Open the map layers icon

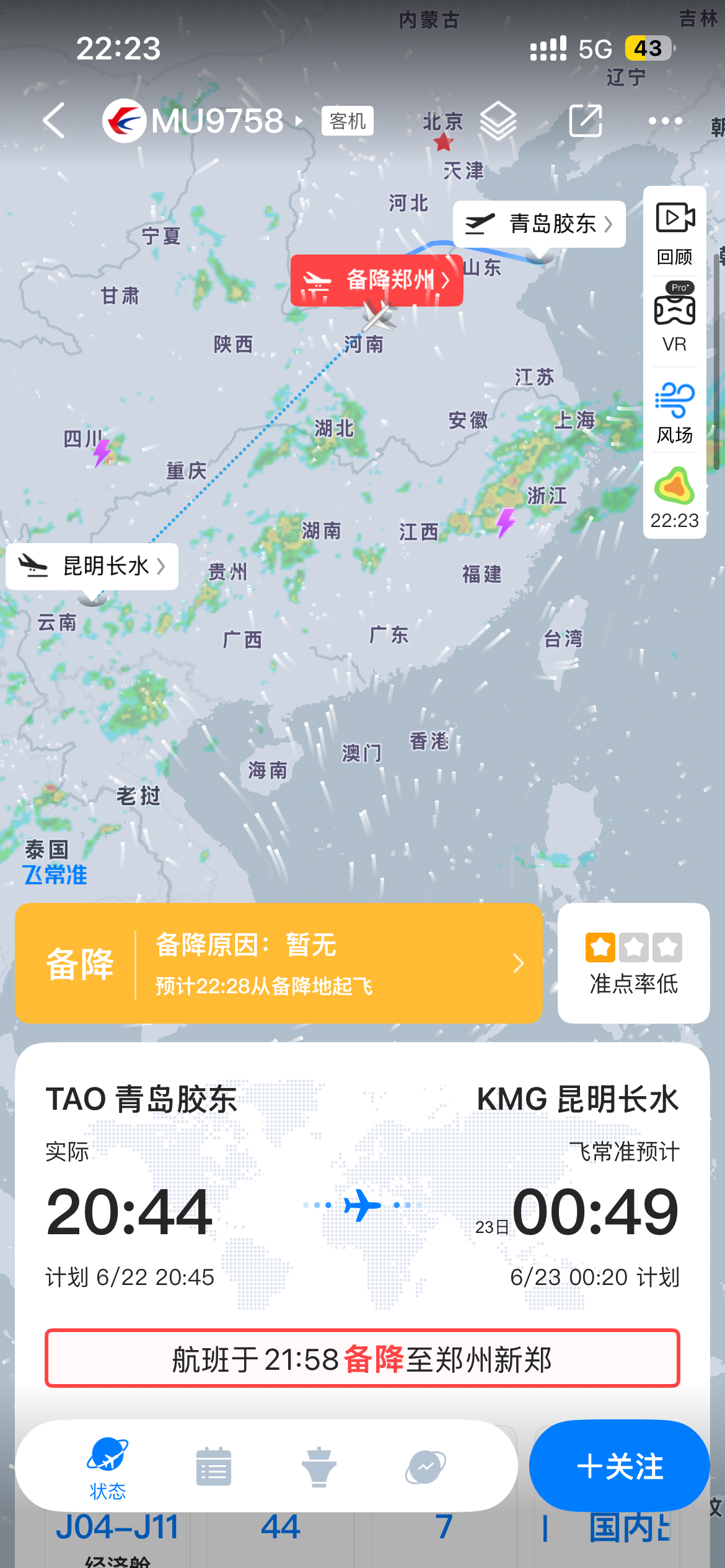point(498,121)
